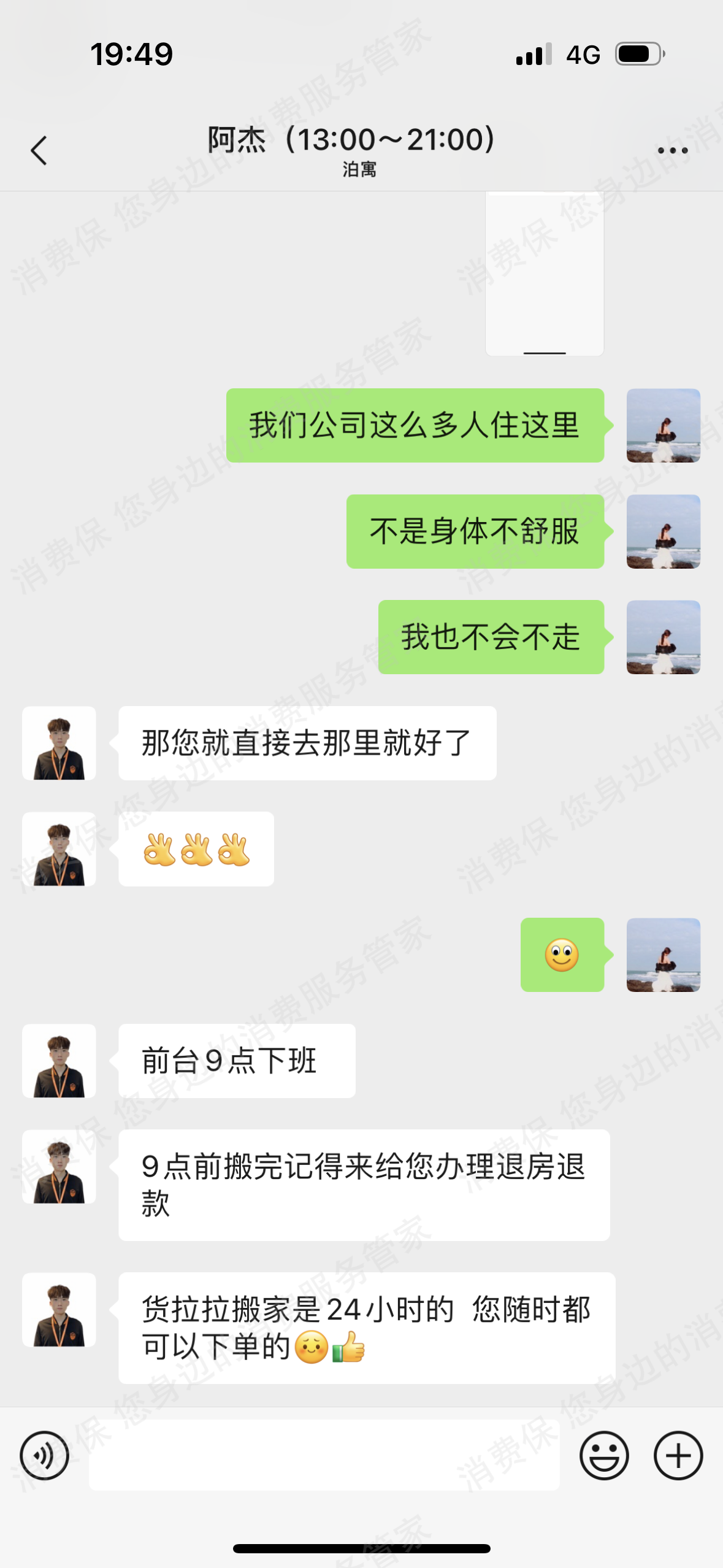Go back to the chat list
Screen dimensions: 723x1568
point(39,150)
